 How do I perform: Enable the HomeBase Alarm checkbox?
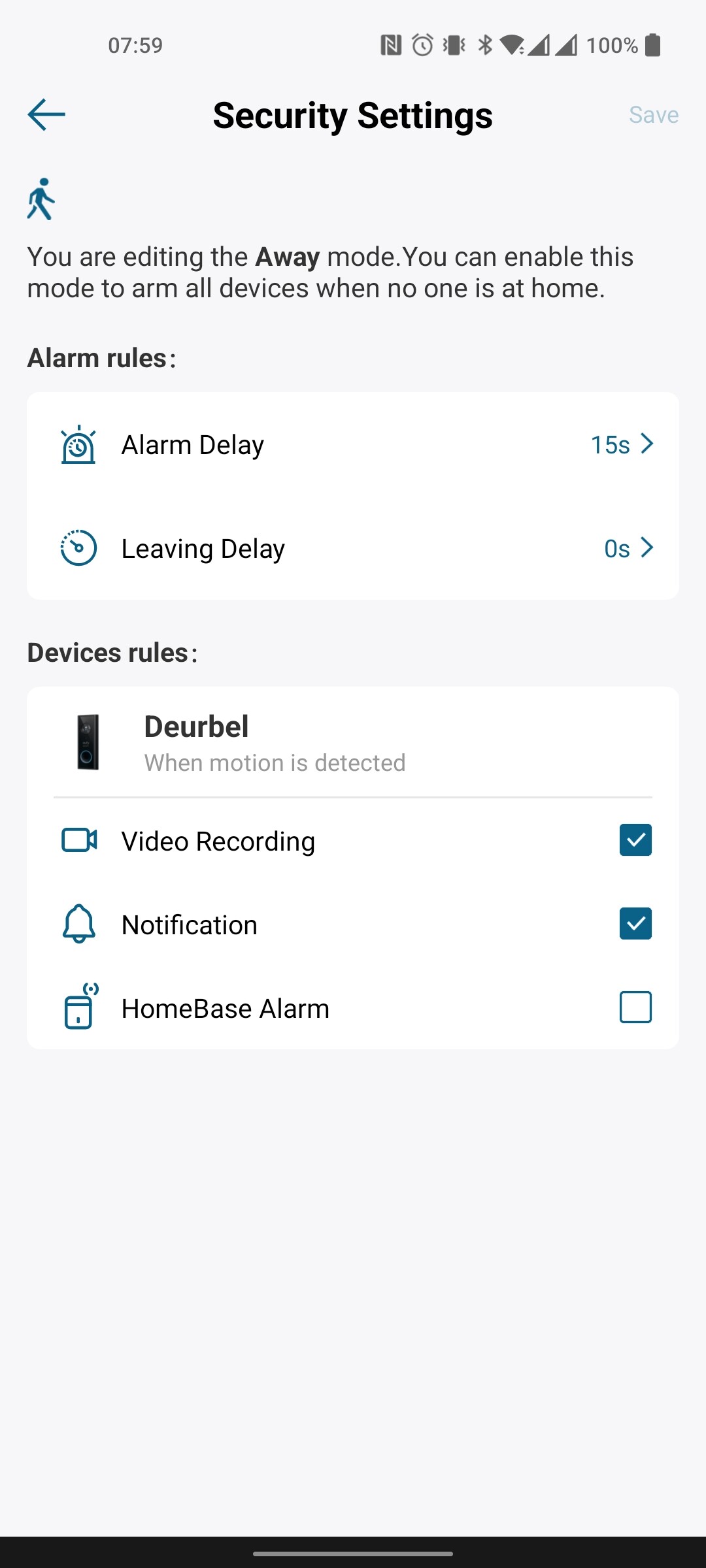[x=635, y=1007]
